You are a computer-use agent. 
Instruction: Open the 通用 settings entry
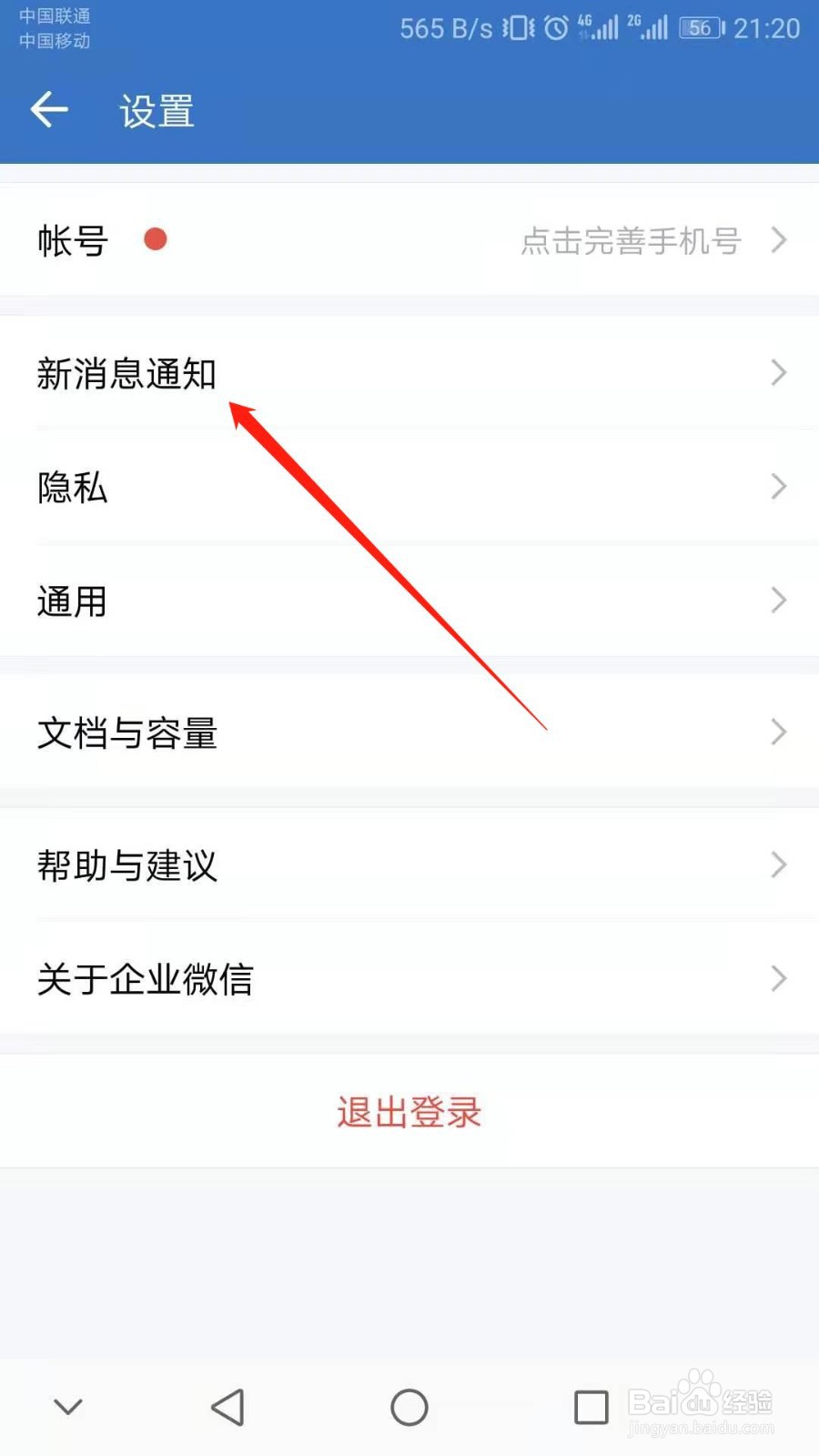tap(409, 601)
